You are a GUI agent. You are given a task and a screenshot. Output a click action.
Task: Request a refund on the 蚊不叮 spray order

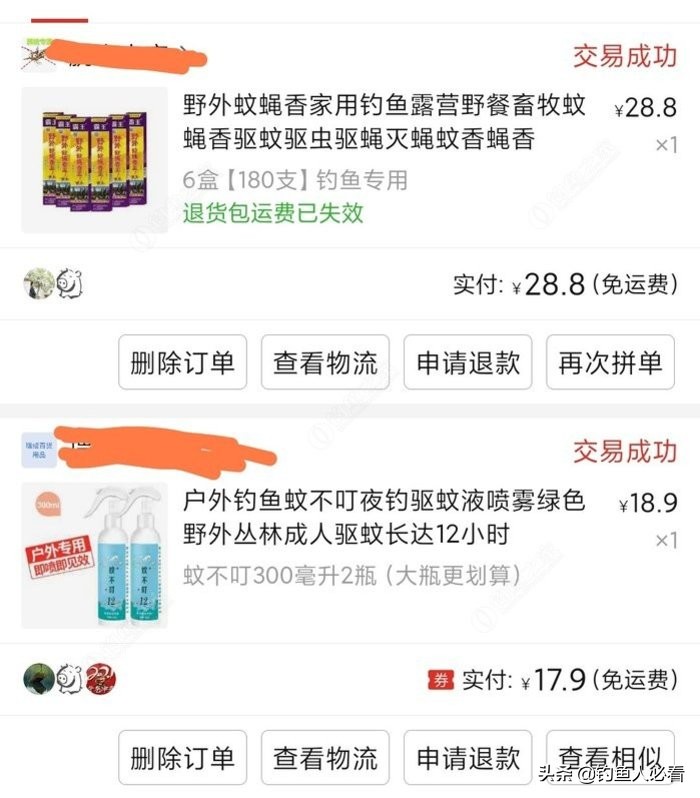point(468,757)
